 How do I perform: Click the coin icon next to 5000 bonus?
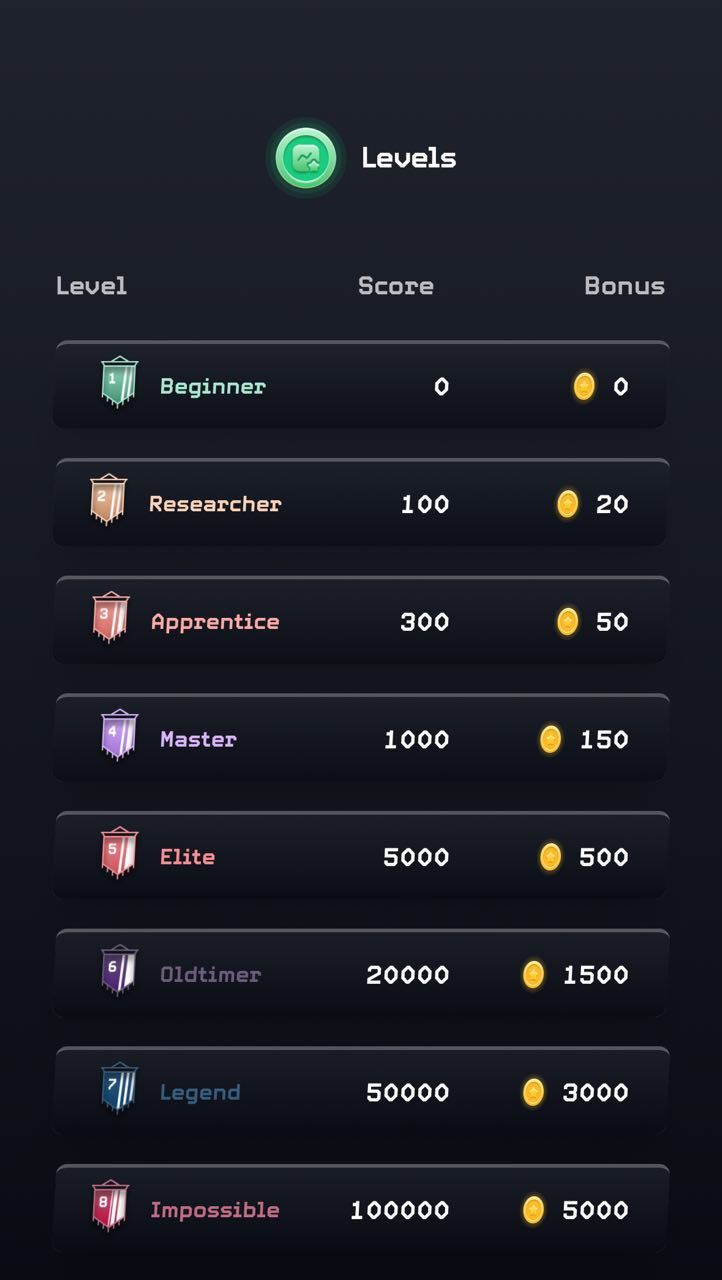pyautogui.click(x=535, y=1209)
